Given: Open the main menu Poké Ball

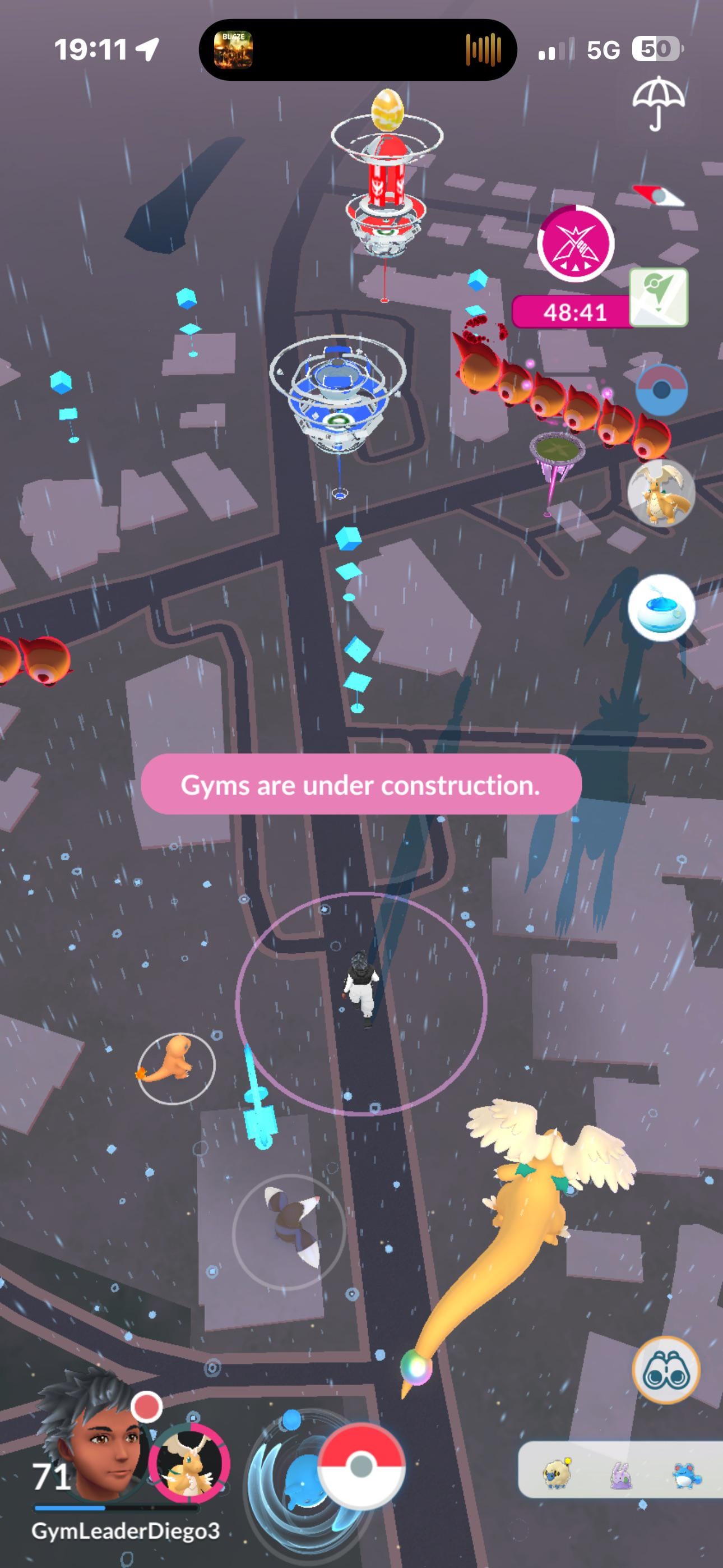Looking at the screenshot, I should point(361,1466).
